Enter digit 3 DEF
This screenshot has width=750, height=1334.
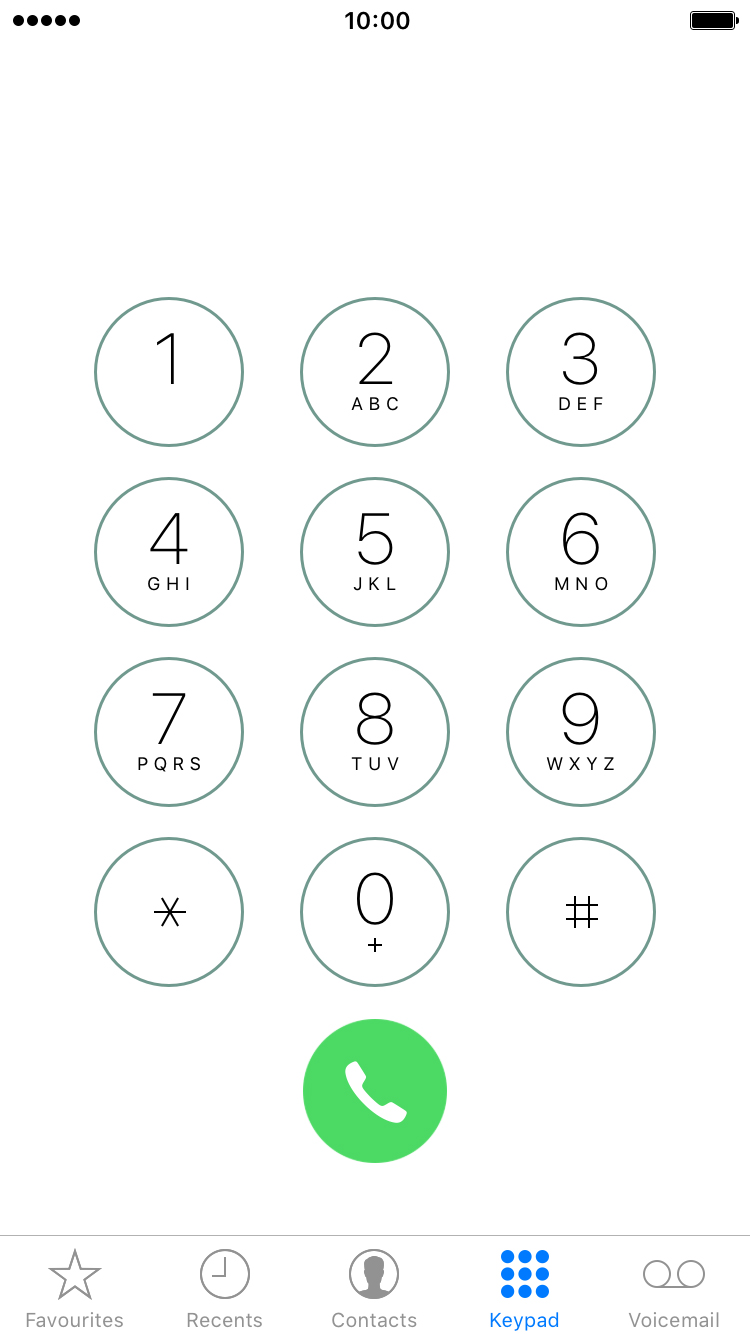581,372
